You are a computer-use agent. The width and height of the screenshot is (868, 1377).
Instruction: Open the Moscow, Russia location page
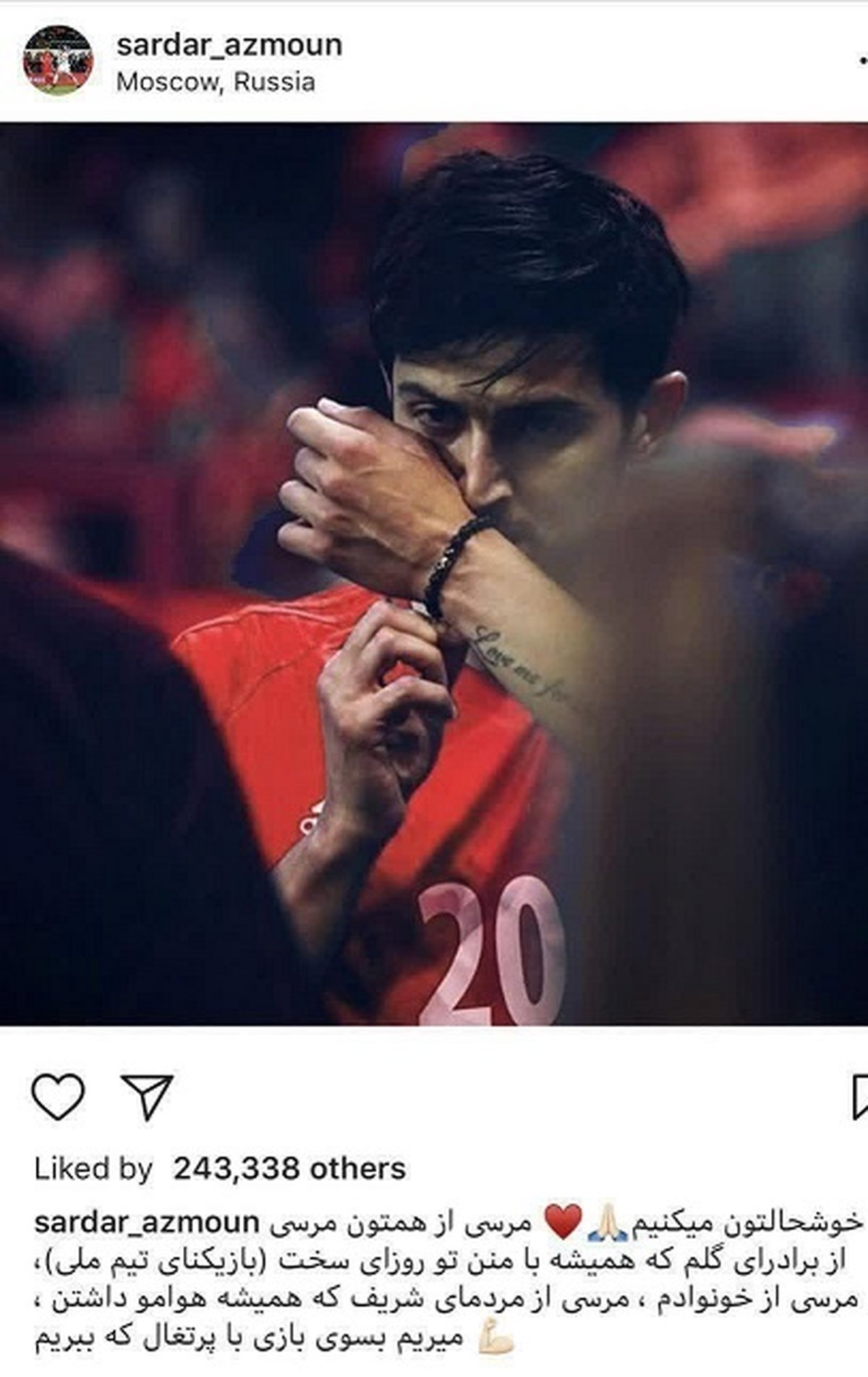pos(216,82)
